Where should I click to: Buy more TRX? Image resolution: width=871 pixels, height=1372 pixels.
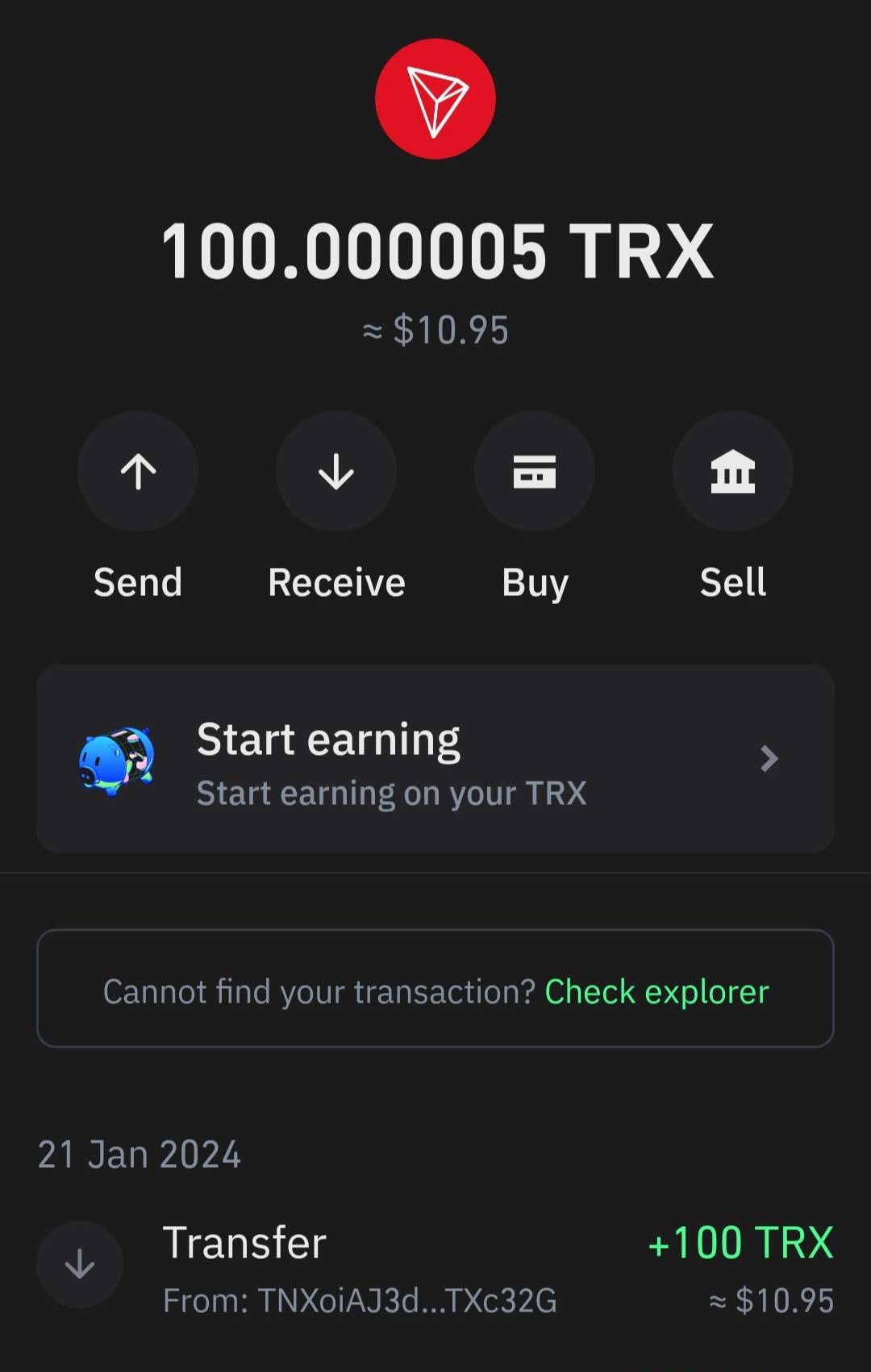pos(535,472)
